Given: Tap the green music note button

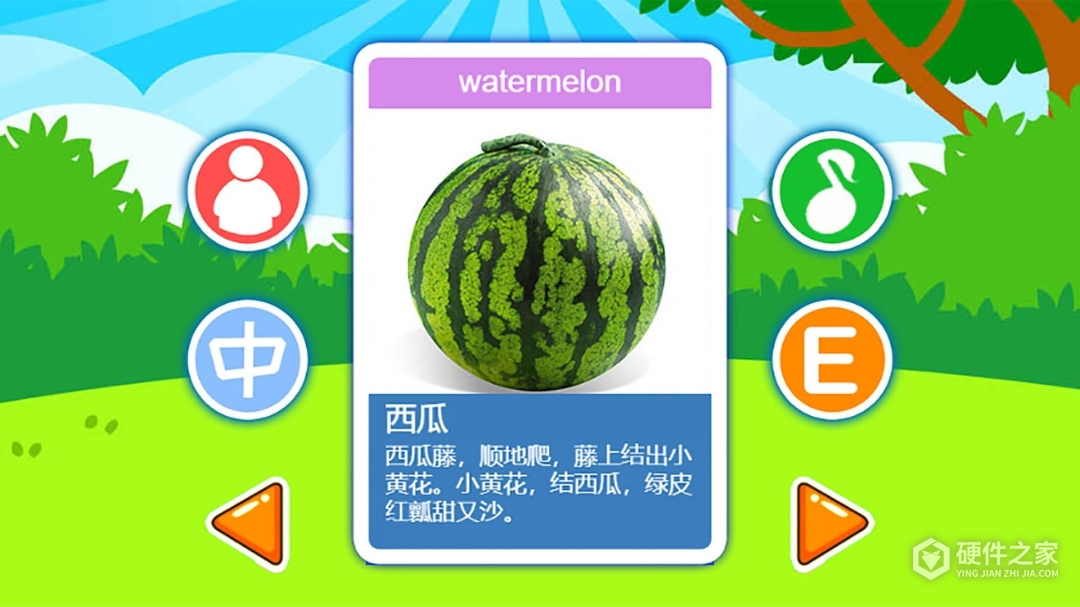Looking at the screenshot, I should [832, 190].
